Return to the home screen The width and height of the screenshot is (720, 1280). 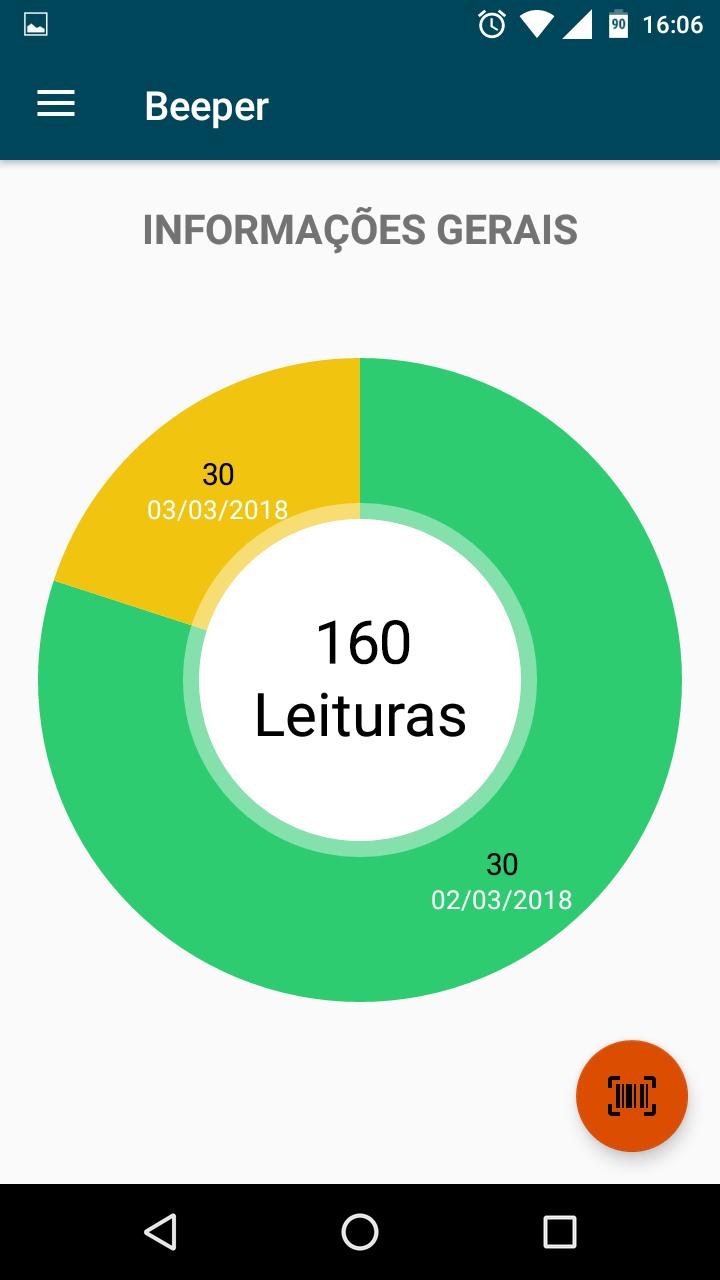(360, 1232)
